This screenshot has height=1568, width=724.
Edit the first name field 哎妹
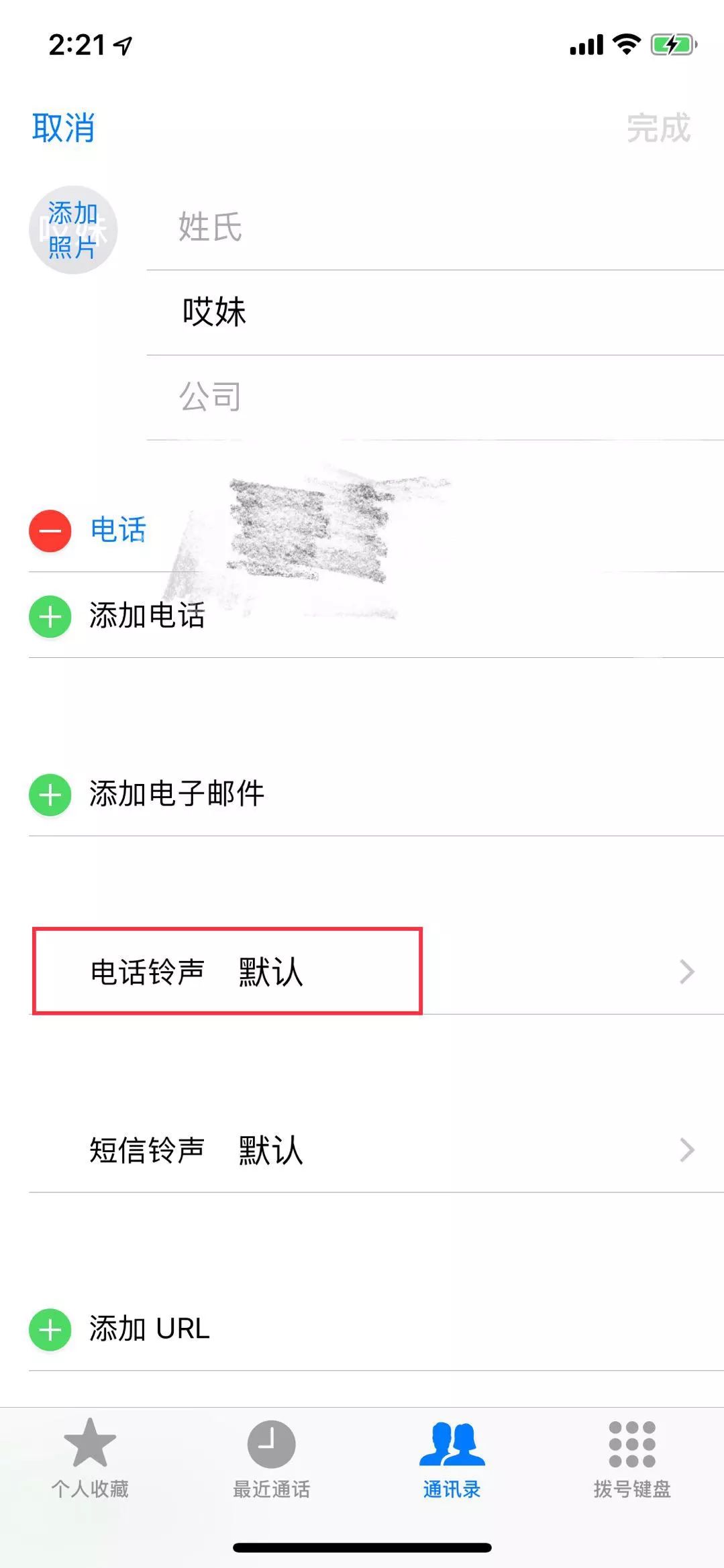(435, 313)
